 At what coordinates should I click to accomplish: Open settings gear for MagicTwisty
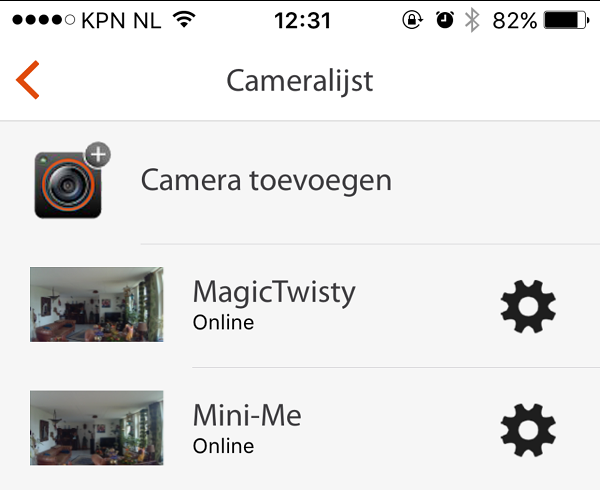527,305
